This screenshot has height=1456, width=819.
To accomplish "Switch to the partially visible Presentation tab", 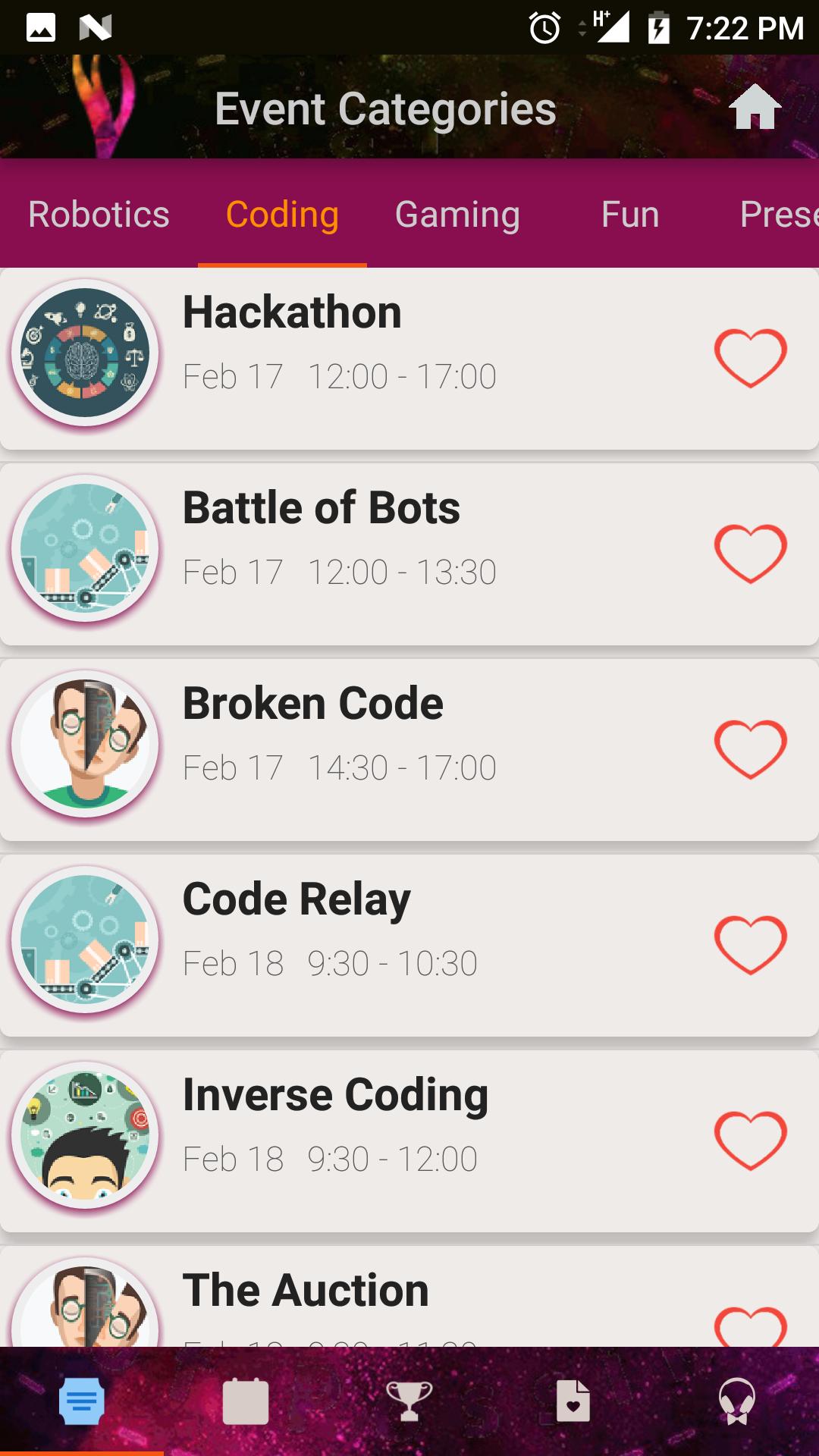I will [778, 215].
